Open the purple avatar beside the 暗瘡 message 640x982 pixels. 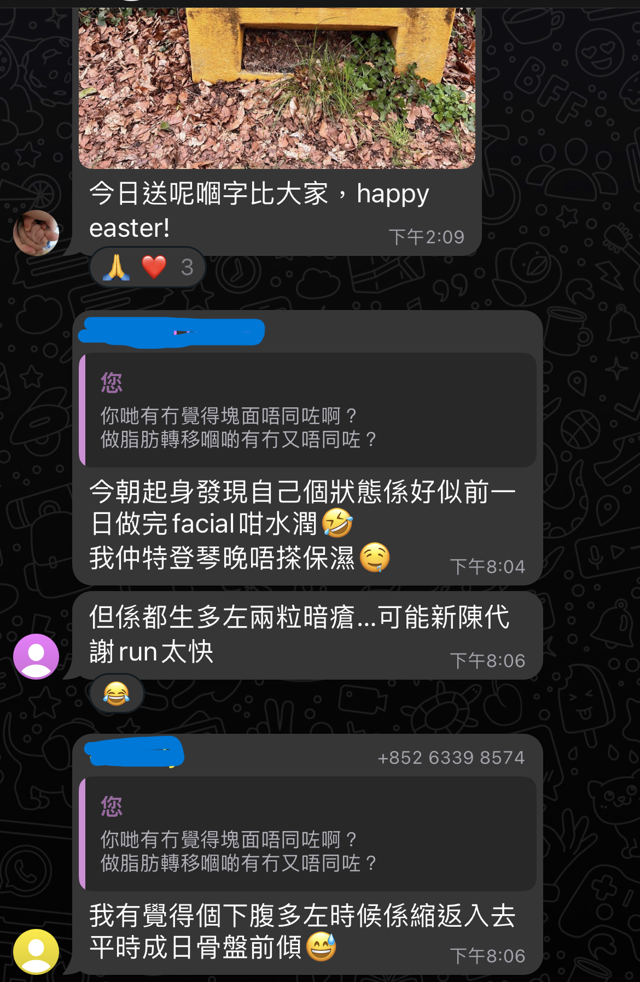click(x=36, y=657)
